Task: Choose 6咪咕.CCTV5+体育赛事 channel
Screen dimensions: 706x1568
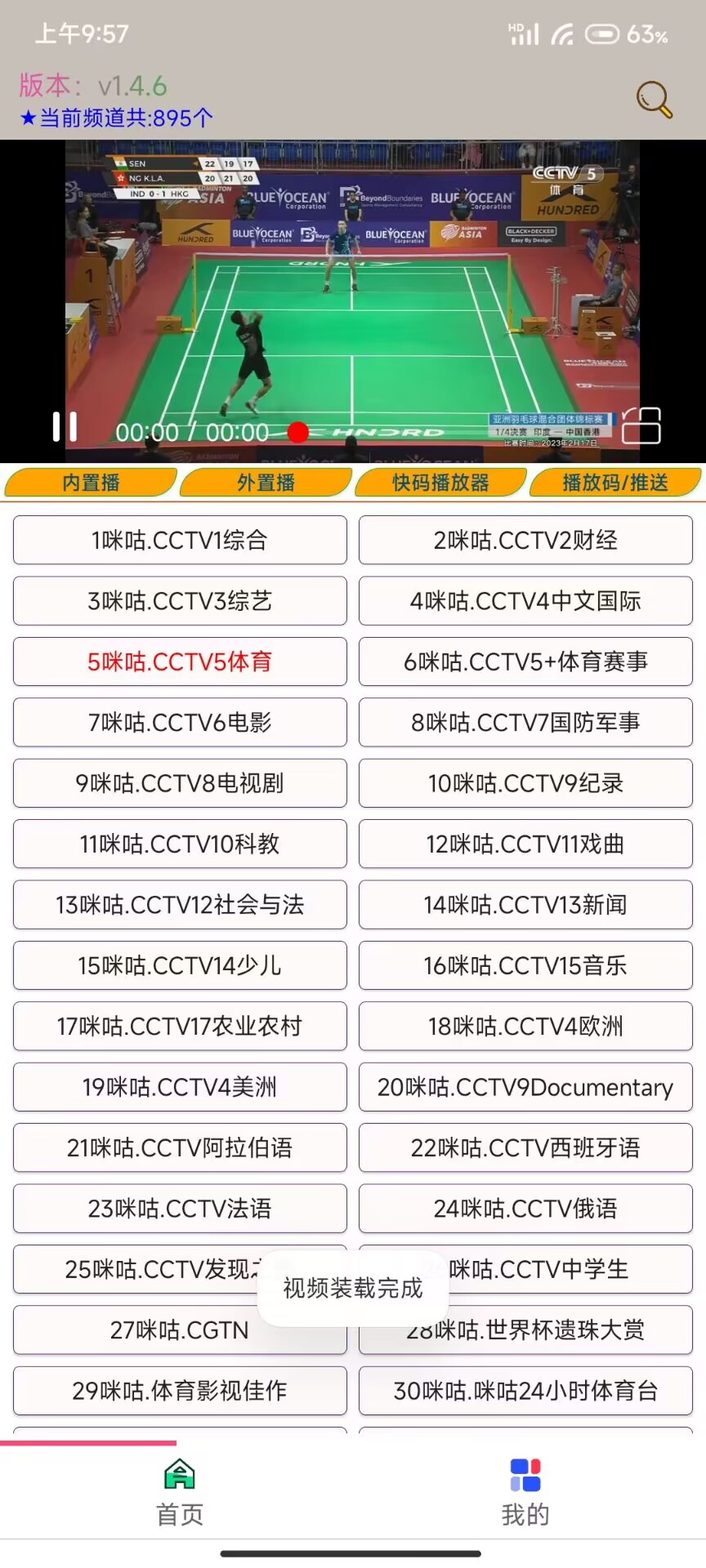Action: pos(525,661)
